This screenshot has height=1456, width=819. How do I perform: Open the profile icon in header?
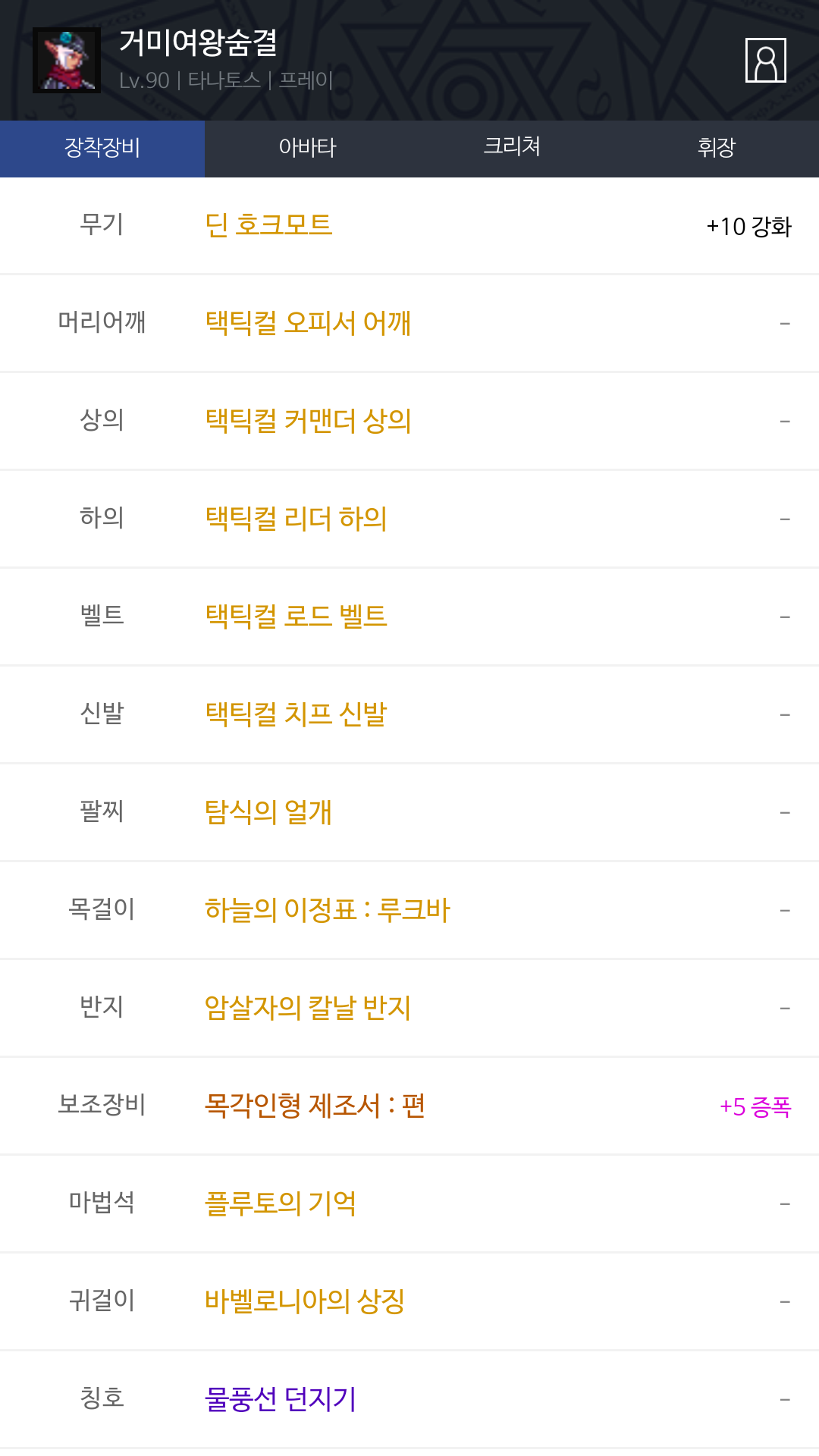click(x=765, y=60)
